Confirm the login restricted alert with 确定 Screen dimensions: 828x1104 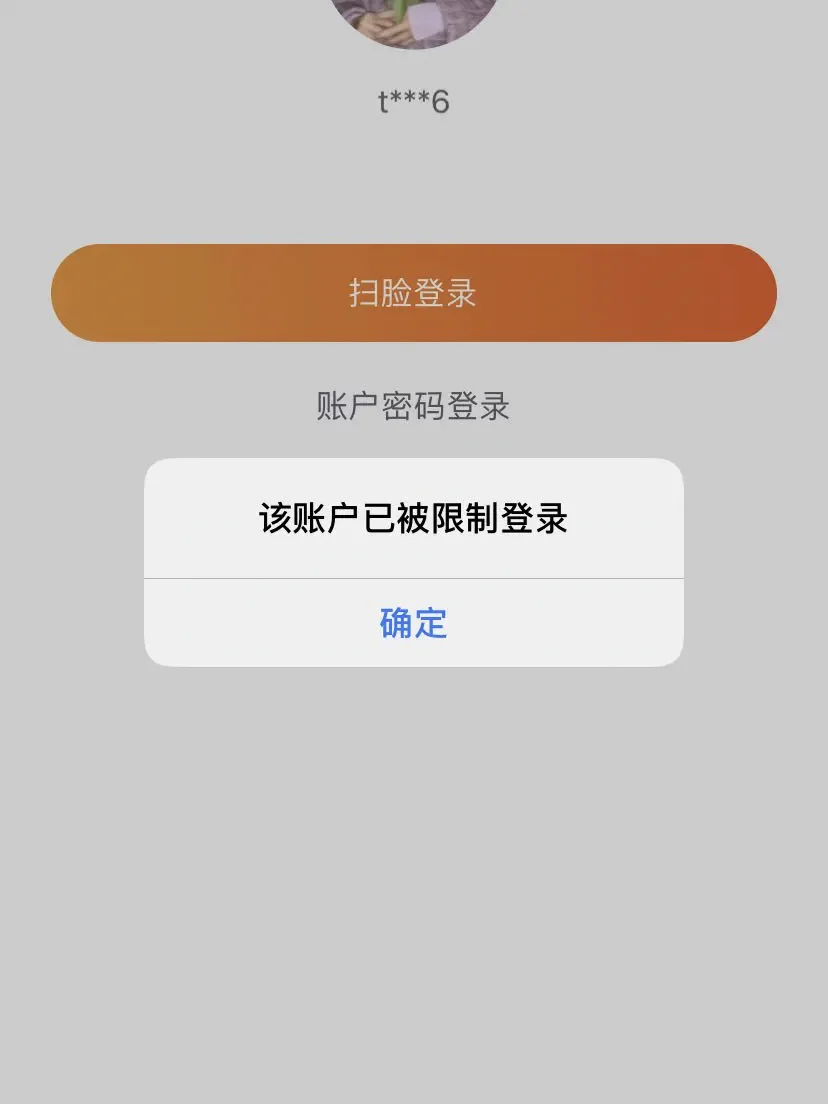[x=413, y=623]
